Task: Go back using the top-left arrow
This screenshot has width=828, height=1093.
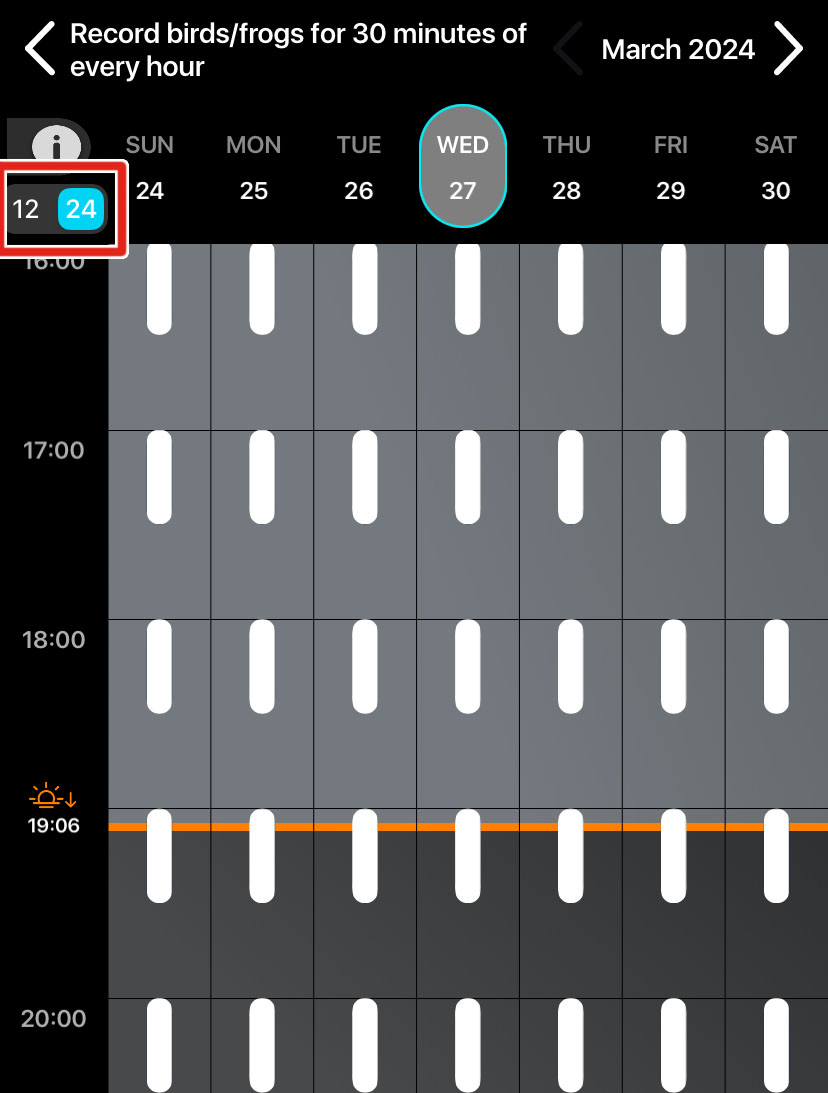Action: click(40, 50)
